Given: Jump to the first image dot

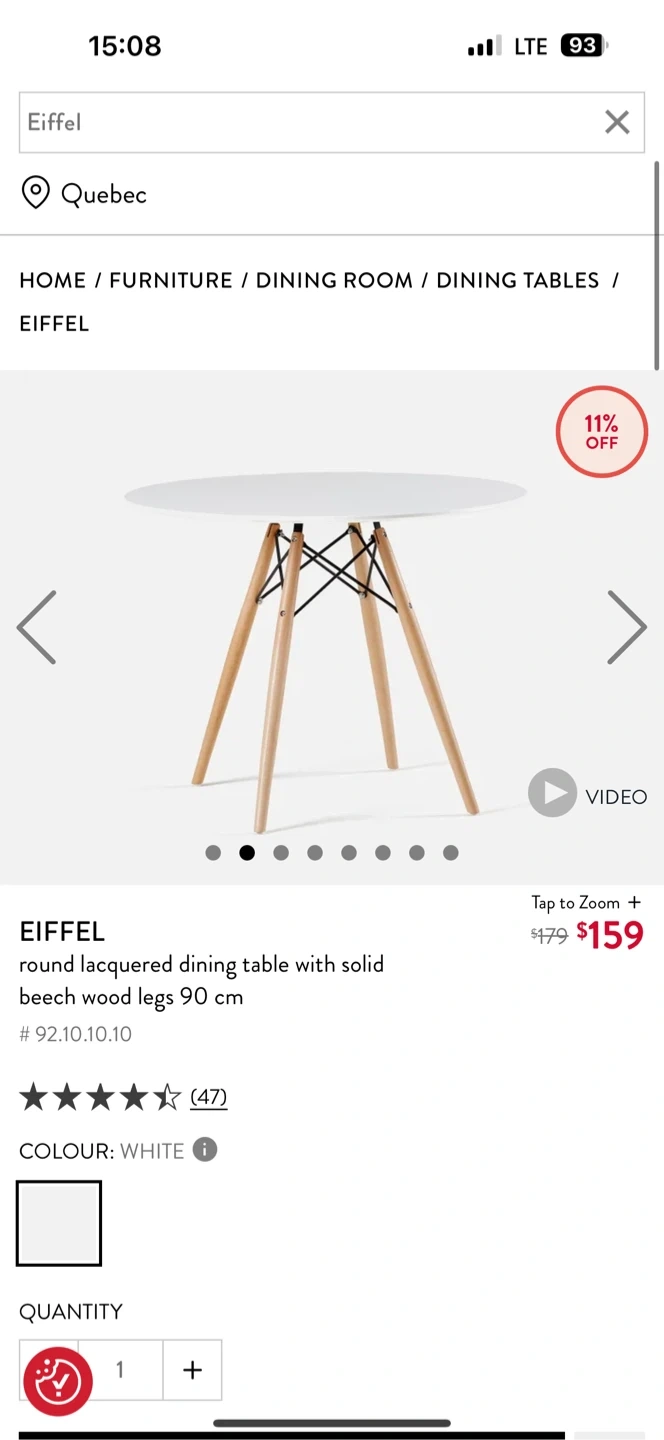Looking at the screenshot, I should (213, 852).
